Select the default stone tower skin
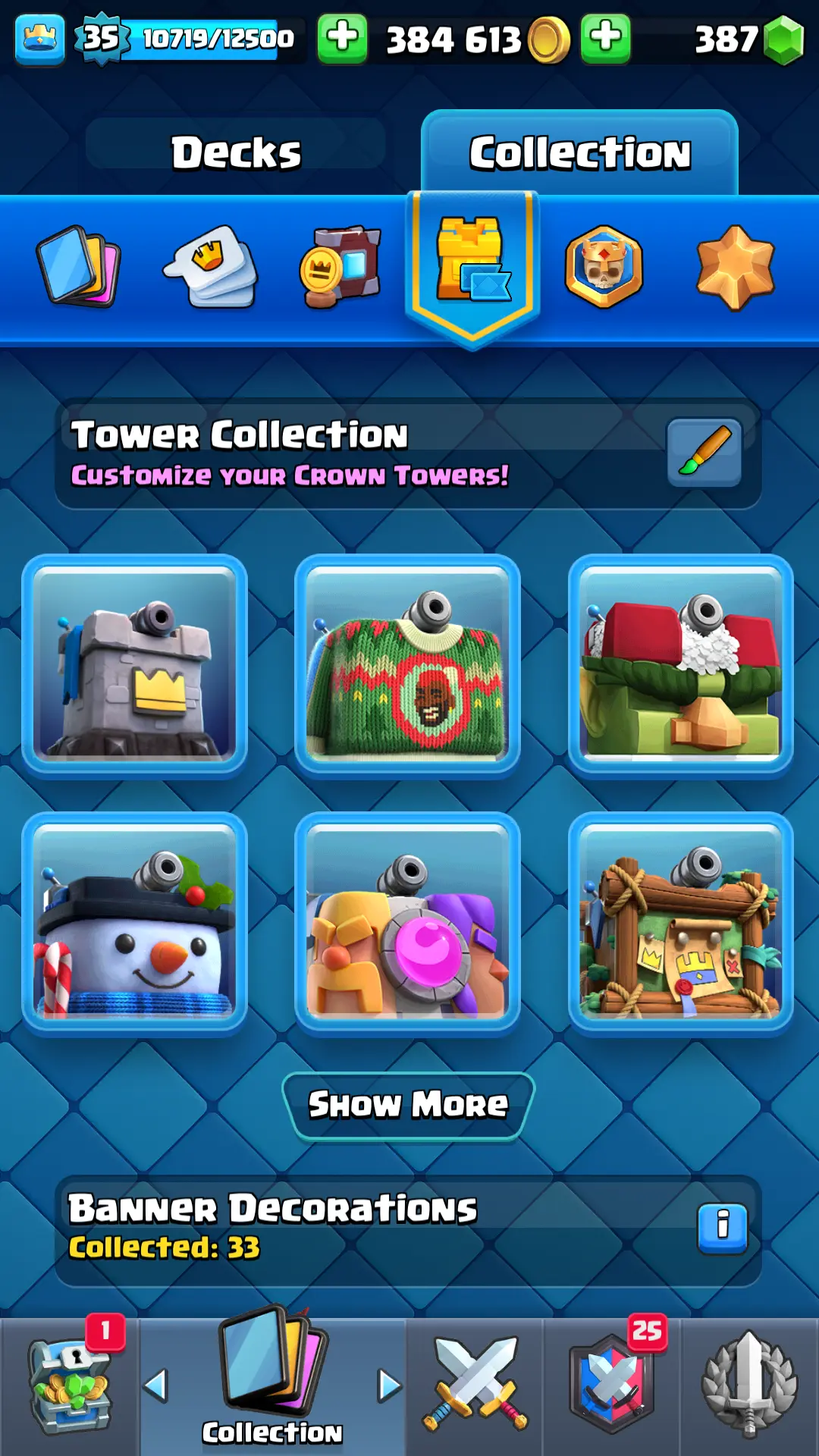This screenshot has height=1456, width=819. [135, 665]
